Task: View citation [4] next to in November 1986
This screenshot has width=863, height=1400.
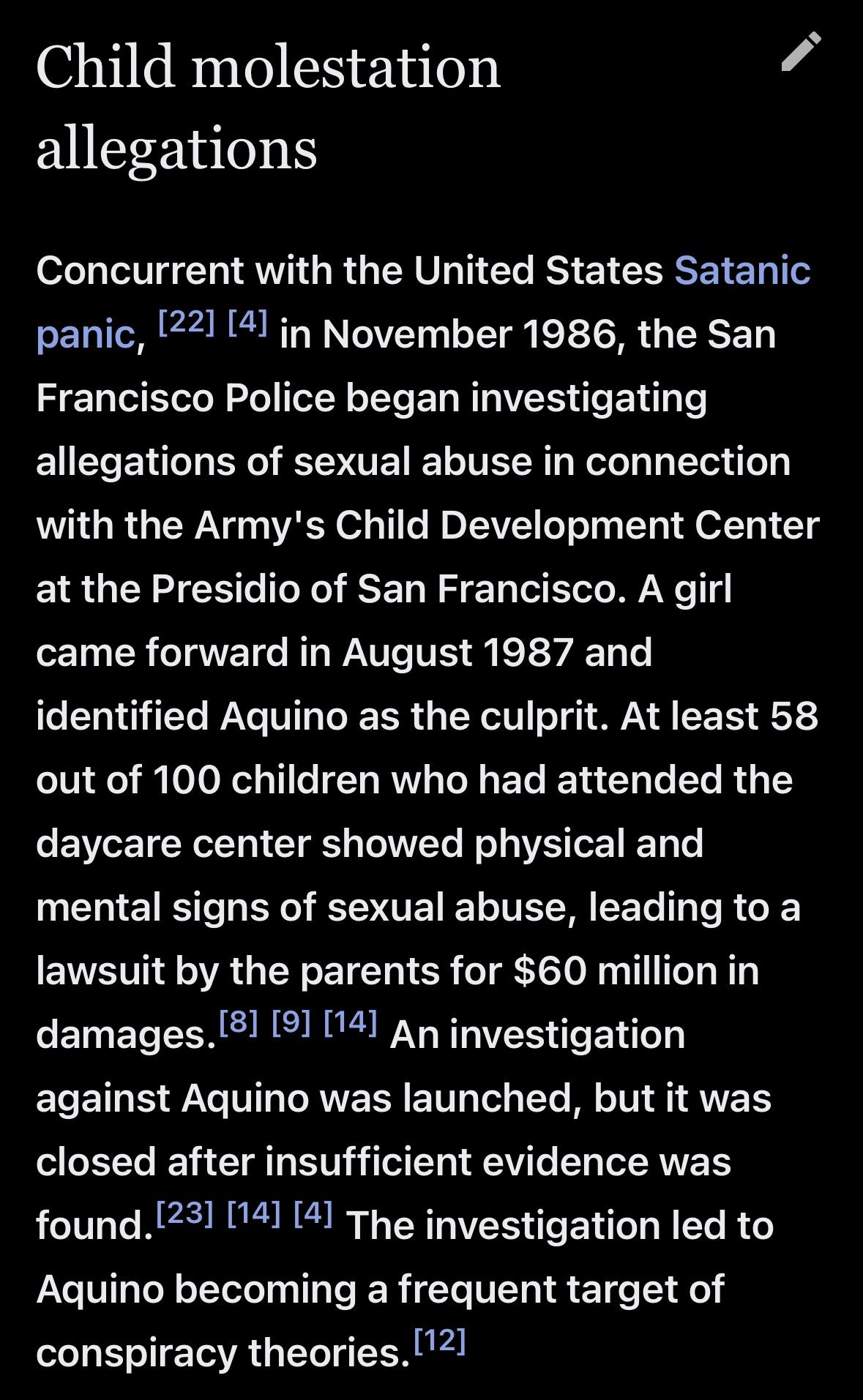Action: pos(247,323)
